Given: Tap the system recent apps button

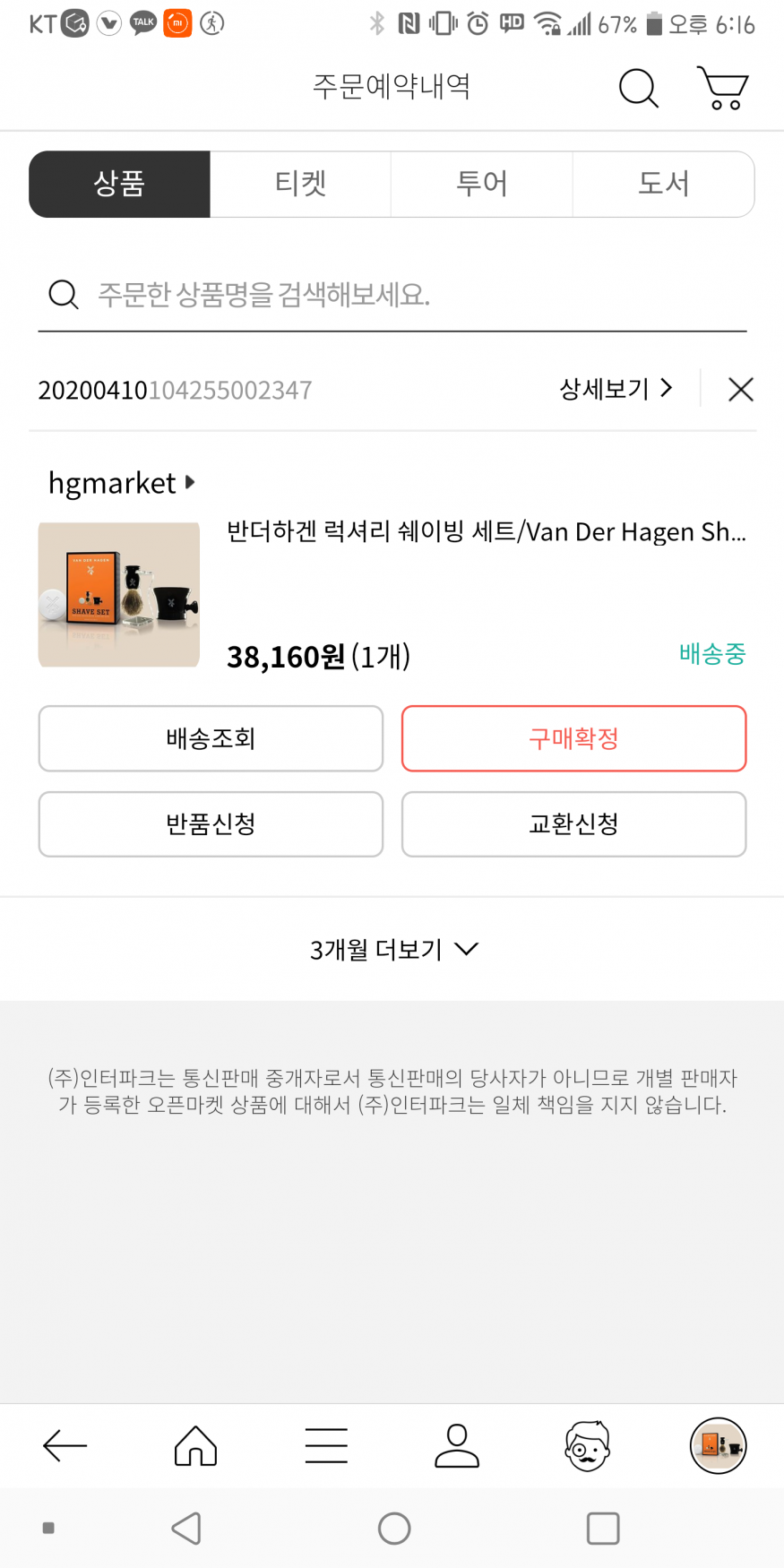Looking at the screenshot, I should point(603,1529).
